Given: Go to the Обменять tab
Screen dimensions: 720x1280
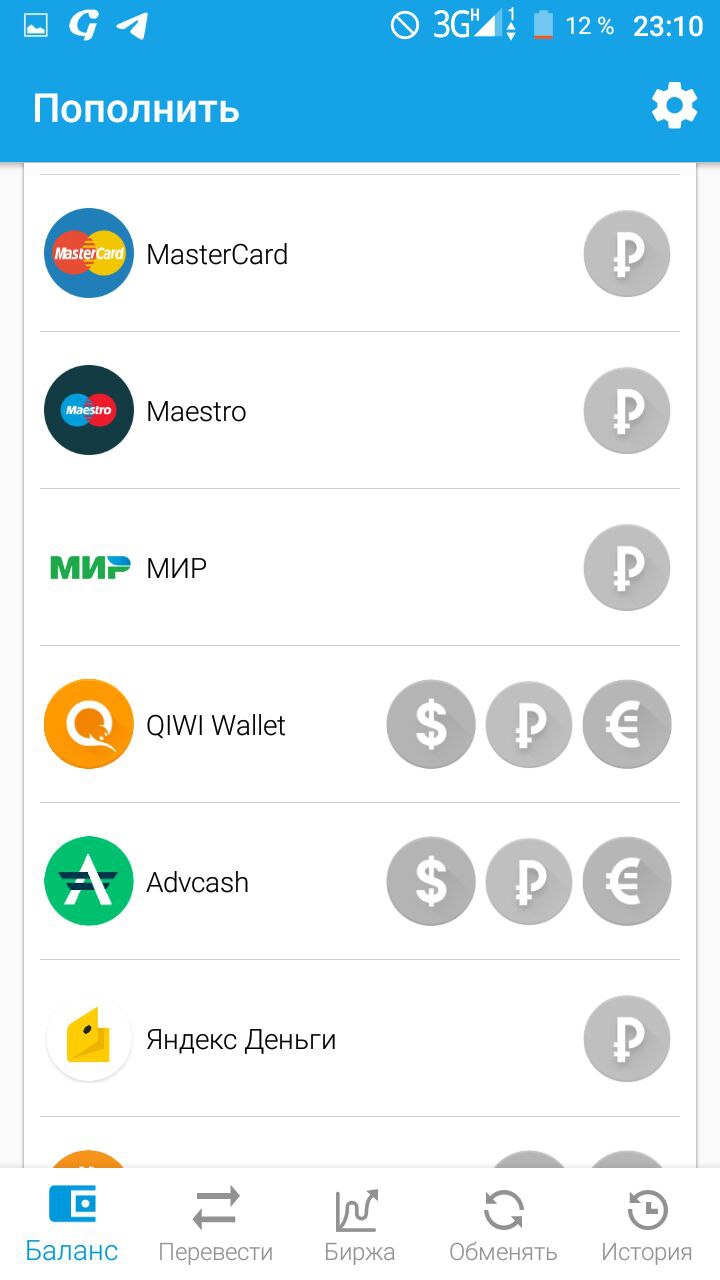Looking at the screenshot, I should [503, 1224].
